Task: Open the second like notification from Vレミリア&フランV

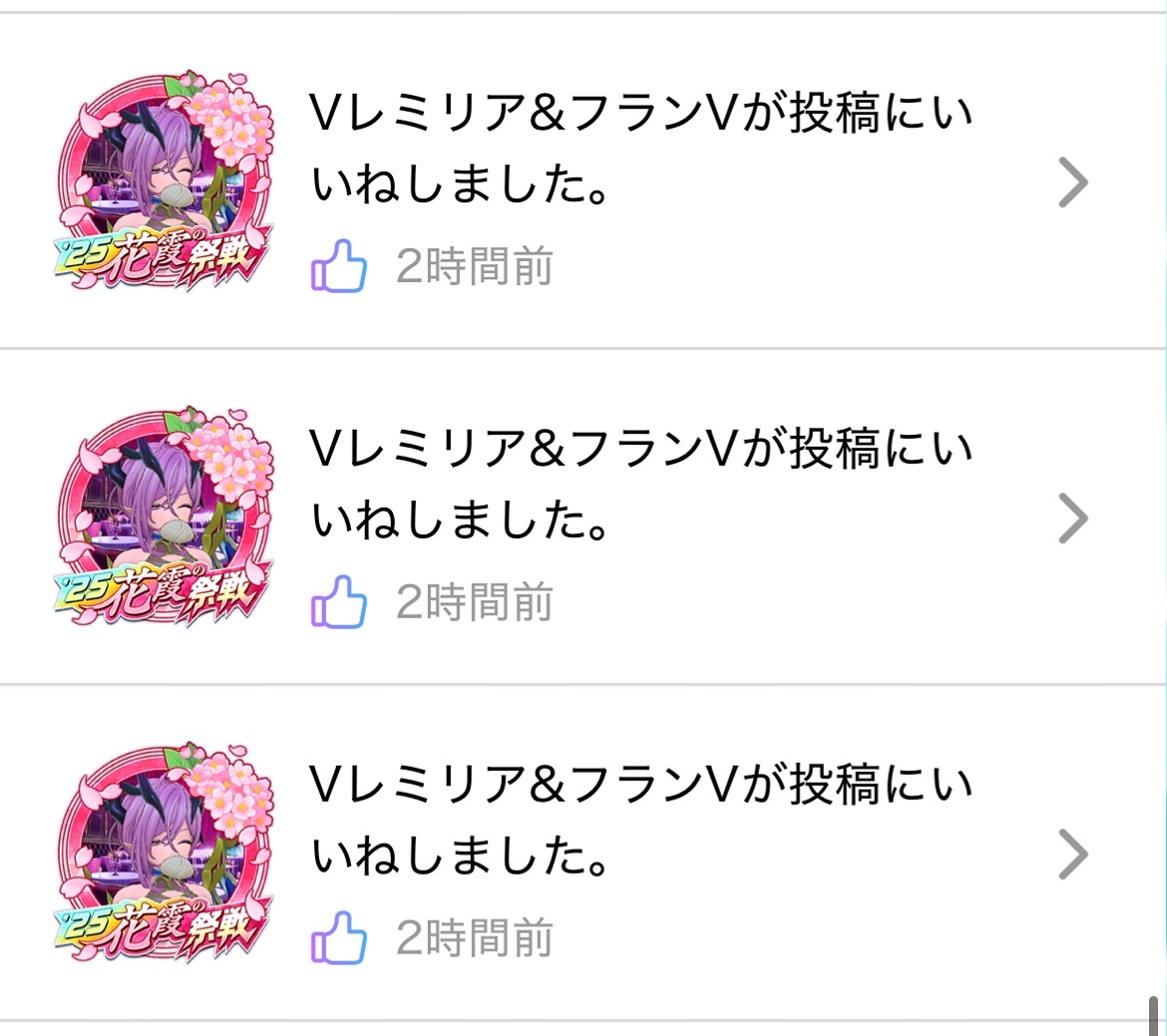Action: click(638, 518)
